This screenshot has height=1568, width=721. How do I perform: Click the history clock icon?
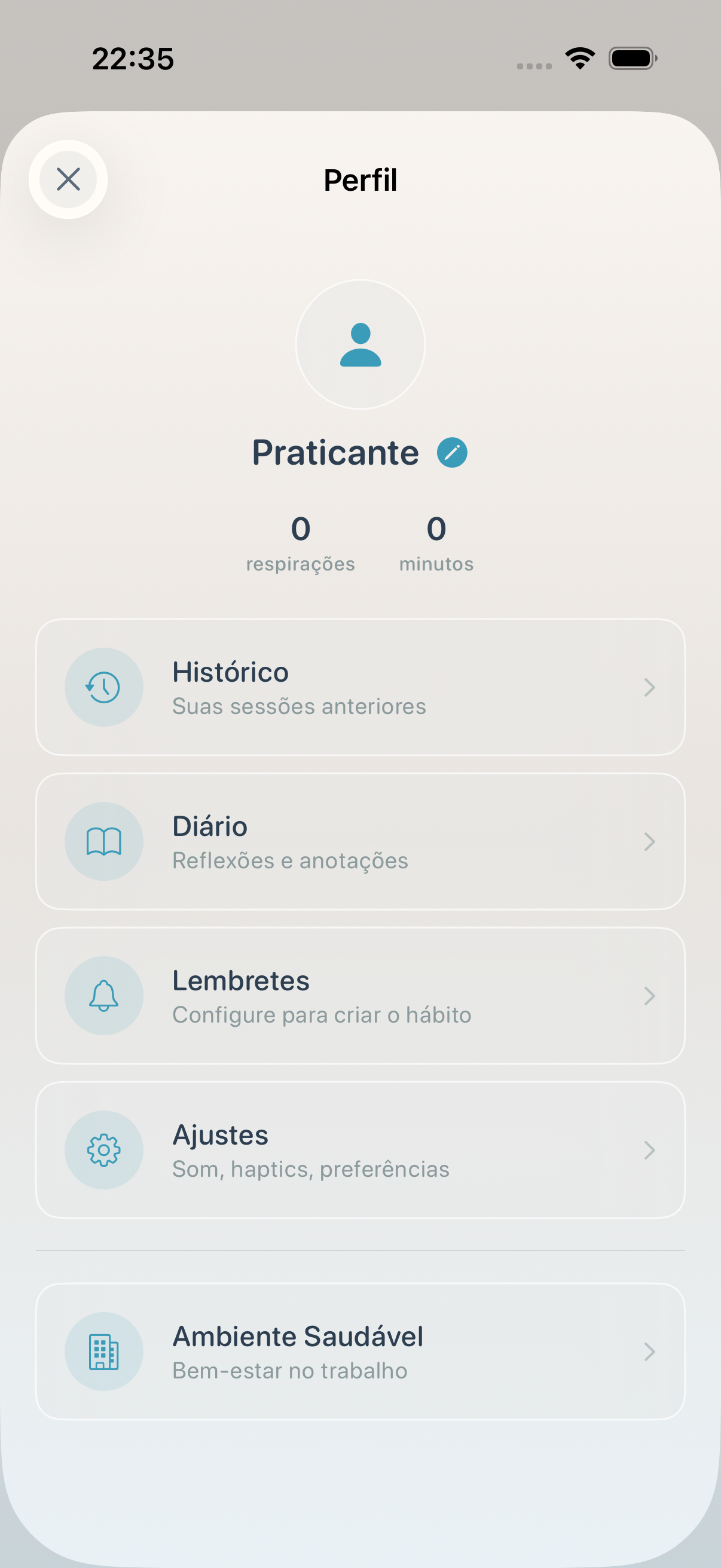click(x=103, y=687)
